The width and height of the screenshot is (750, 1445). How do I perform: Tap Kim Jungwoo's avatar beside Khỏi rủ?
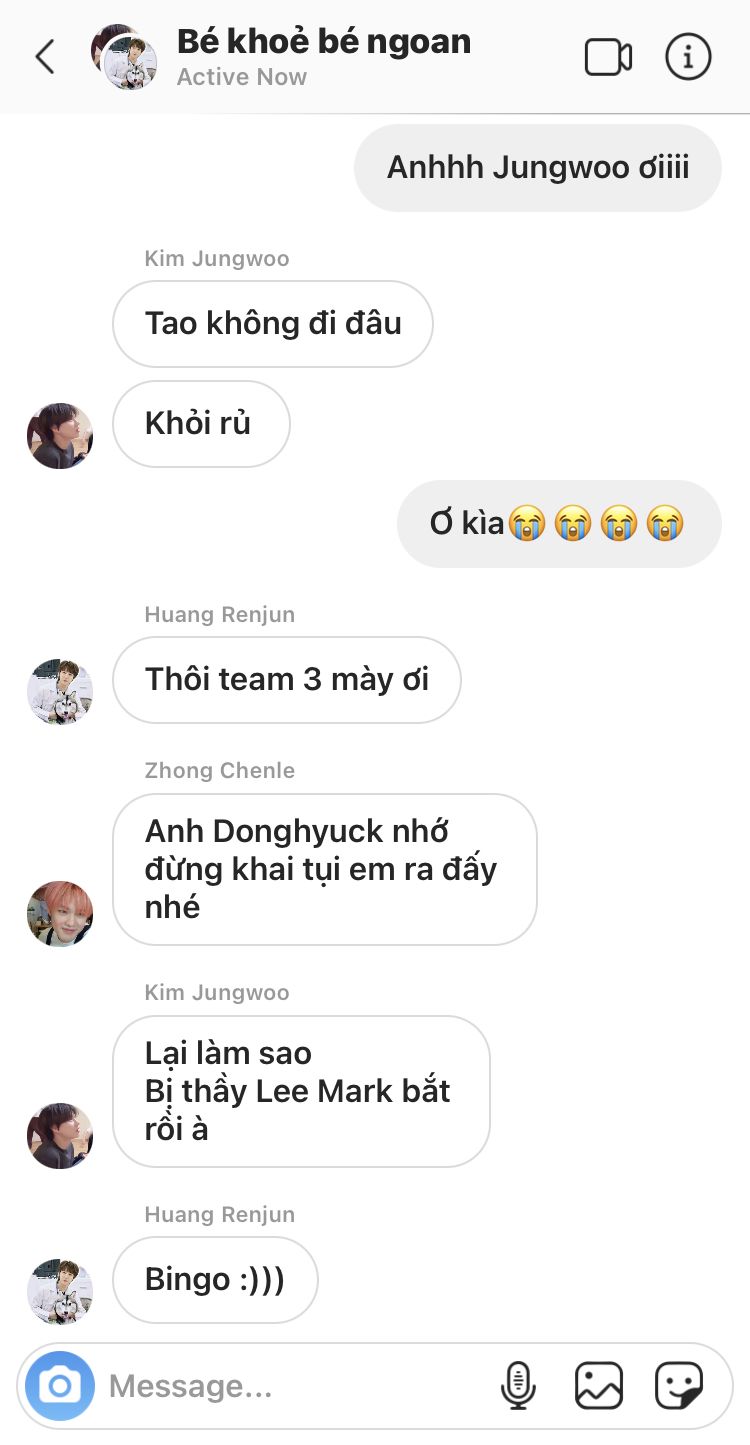tap(60, 436)
